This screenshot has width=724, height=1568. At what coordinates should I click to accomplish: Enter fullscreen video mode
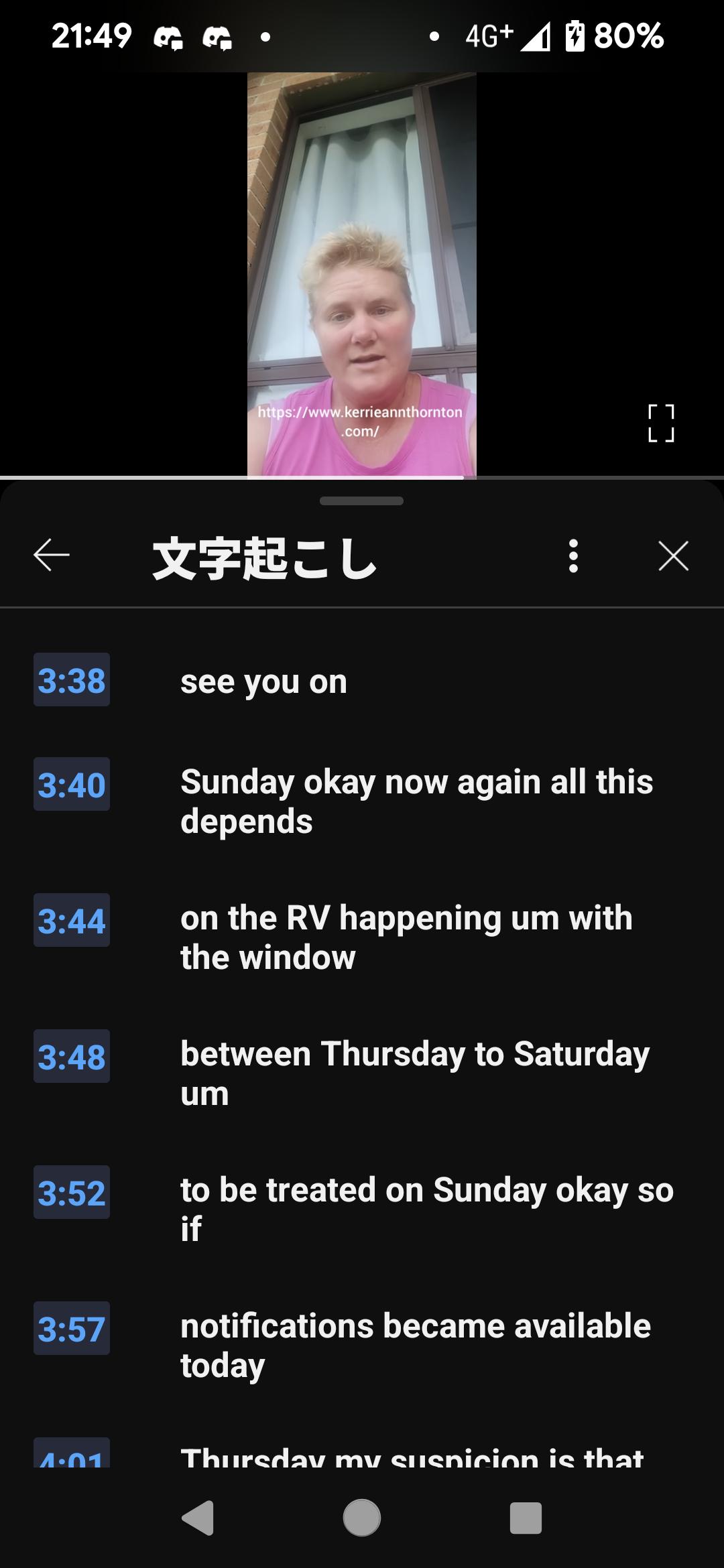[661, 423]
